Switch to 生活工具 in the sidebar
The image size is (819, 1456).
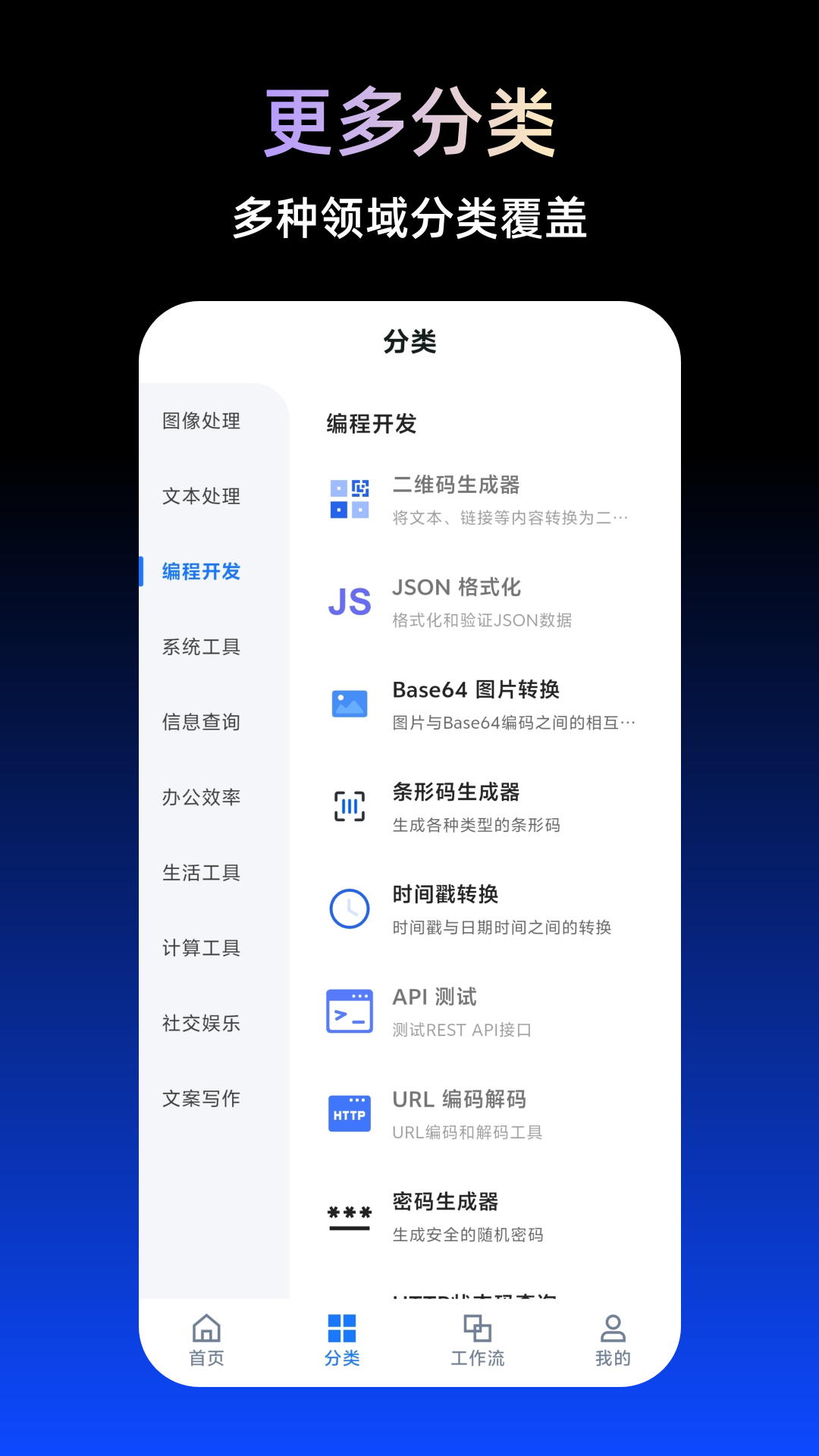[200, 874]
